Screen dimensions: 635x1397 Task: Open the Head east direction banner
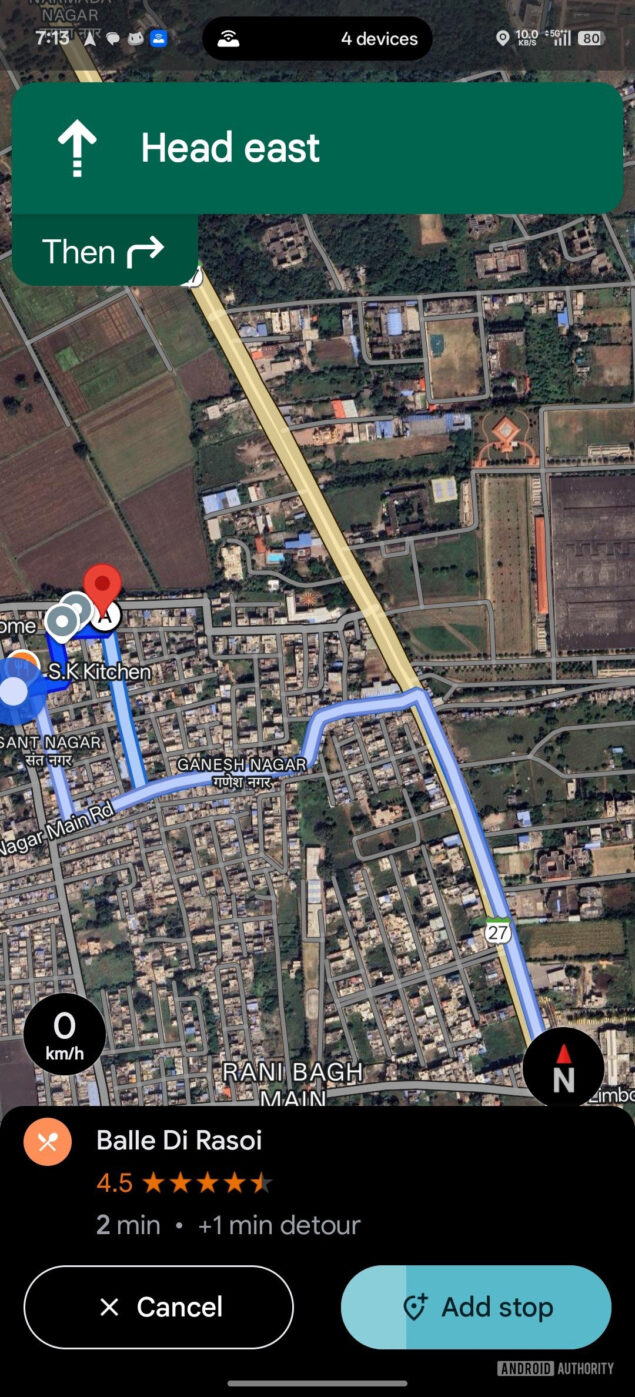coord(317,148)
